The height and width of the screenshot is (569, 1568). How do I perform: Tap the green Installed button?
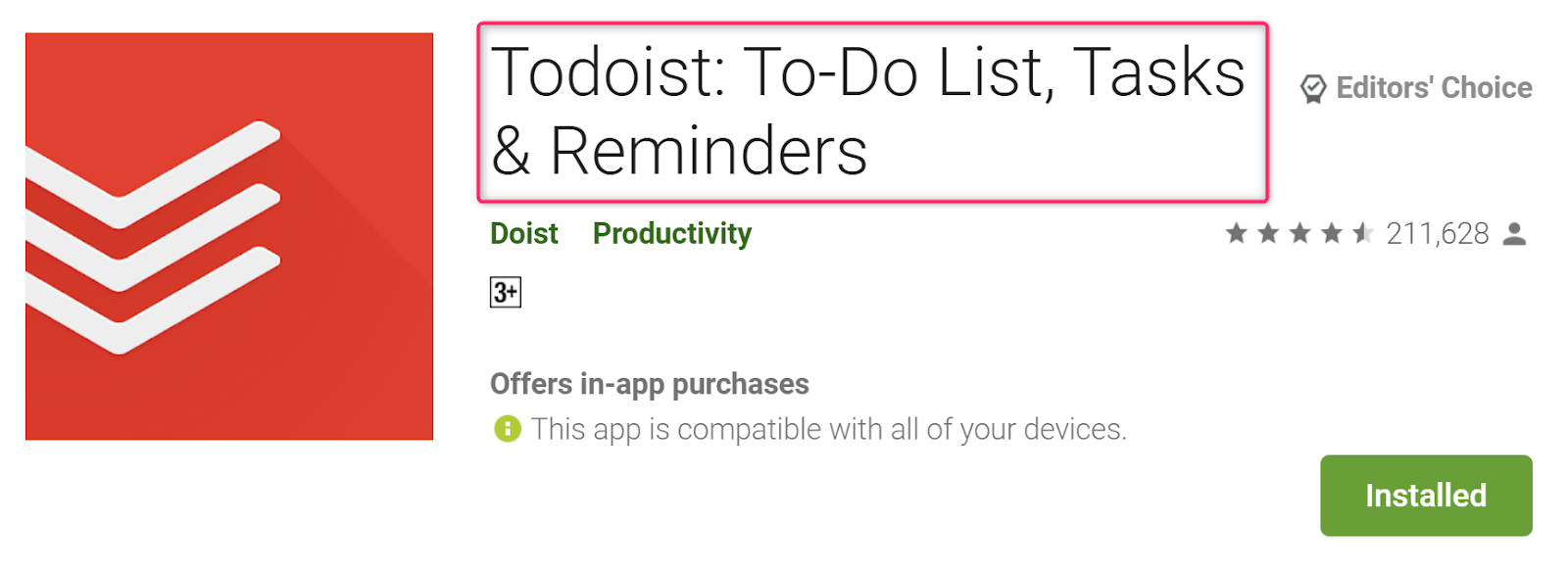coord(1425,496)
